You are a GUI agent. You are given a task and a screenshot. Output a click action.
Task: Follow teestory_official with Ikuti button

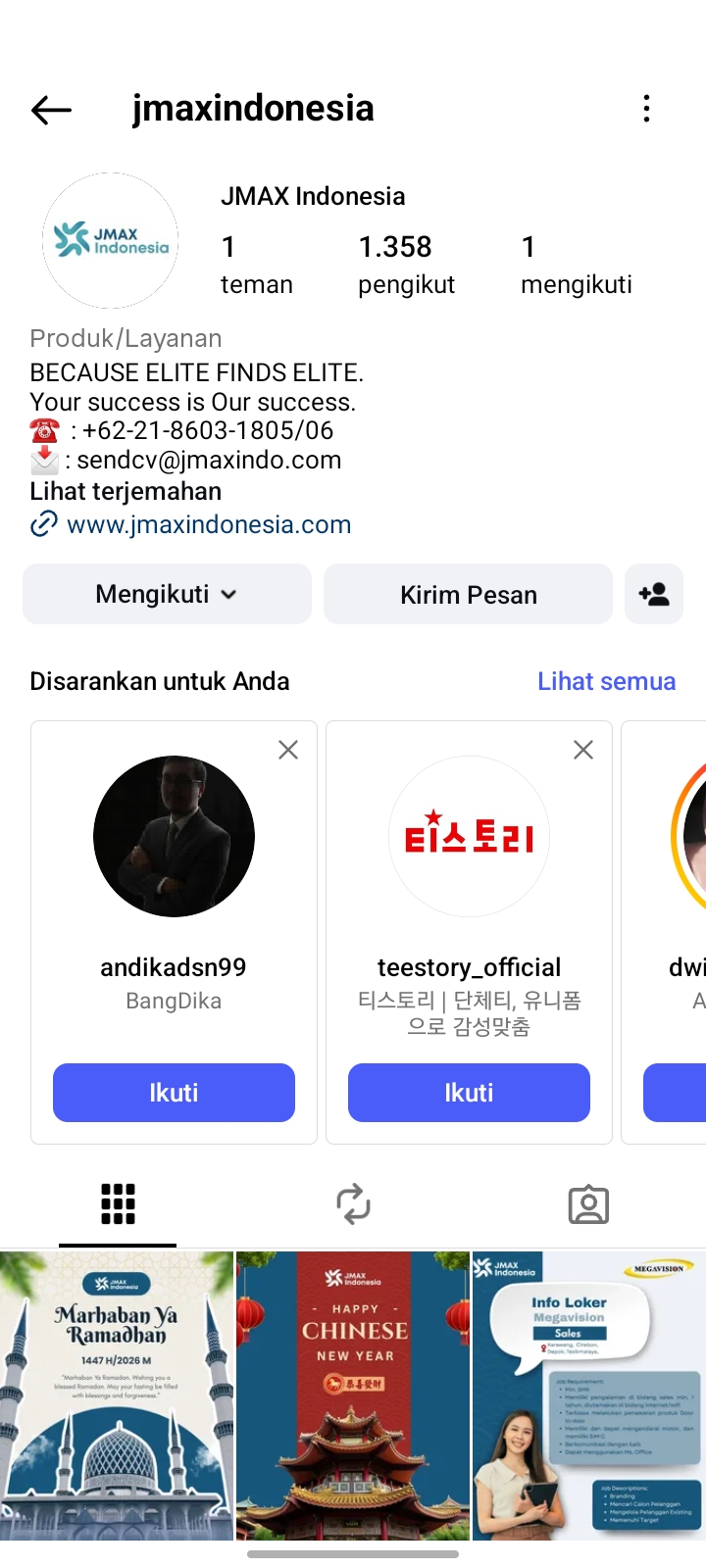pos(469,1092)
